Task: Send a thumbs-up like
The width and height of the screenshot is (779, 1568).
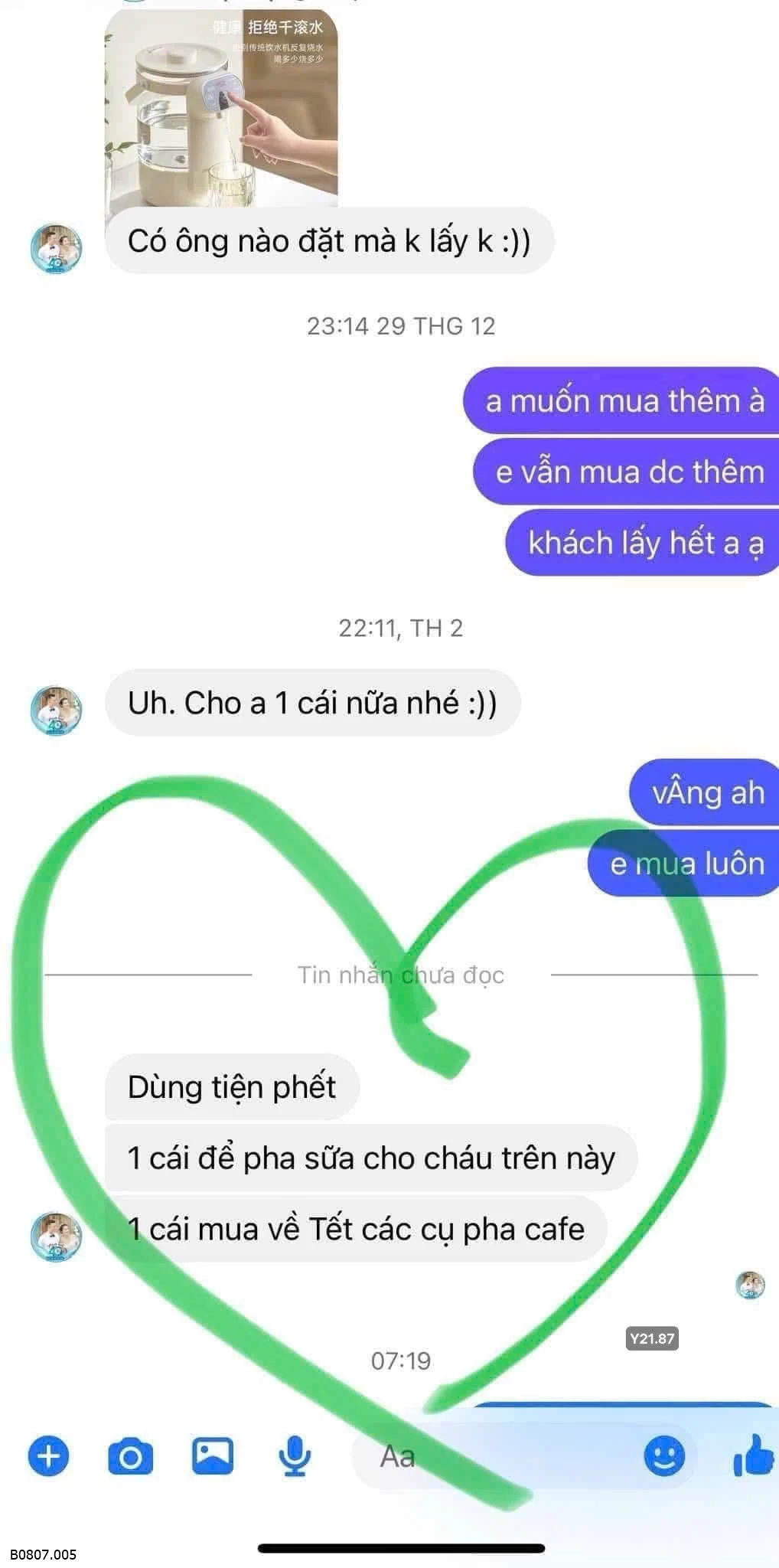Action: tap(754, 1455)
